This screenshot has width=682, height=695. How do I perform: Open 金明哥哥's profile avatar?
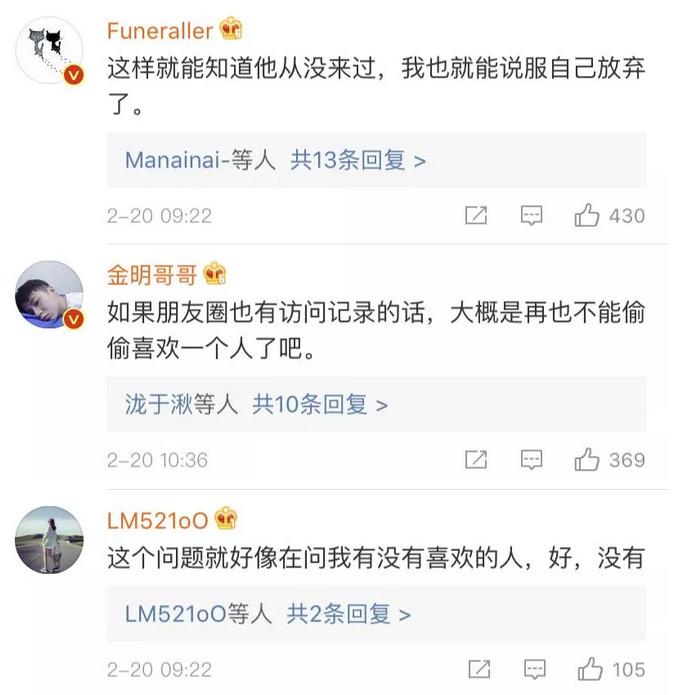pyautogui.click(x=49, y=295)
